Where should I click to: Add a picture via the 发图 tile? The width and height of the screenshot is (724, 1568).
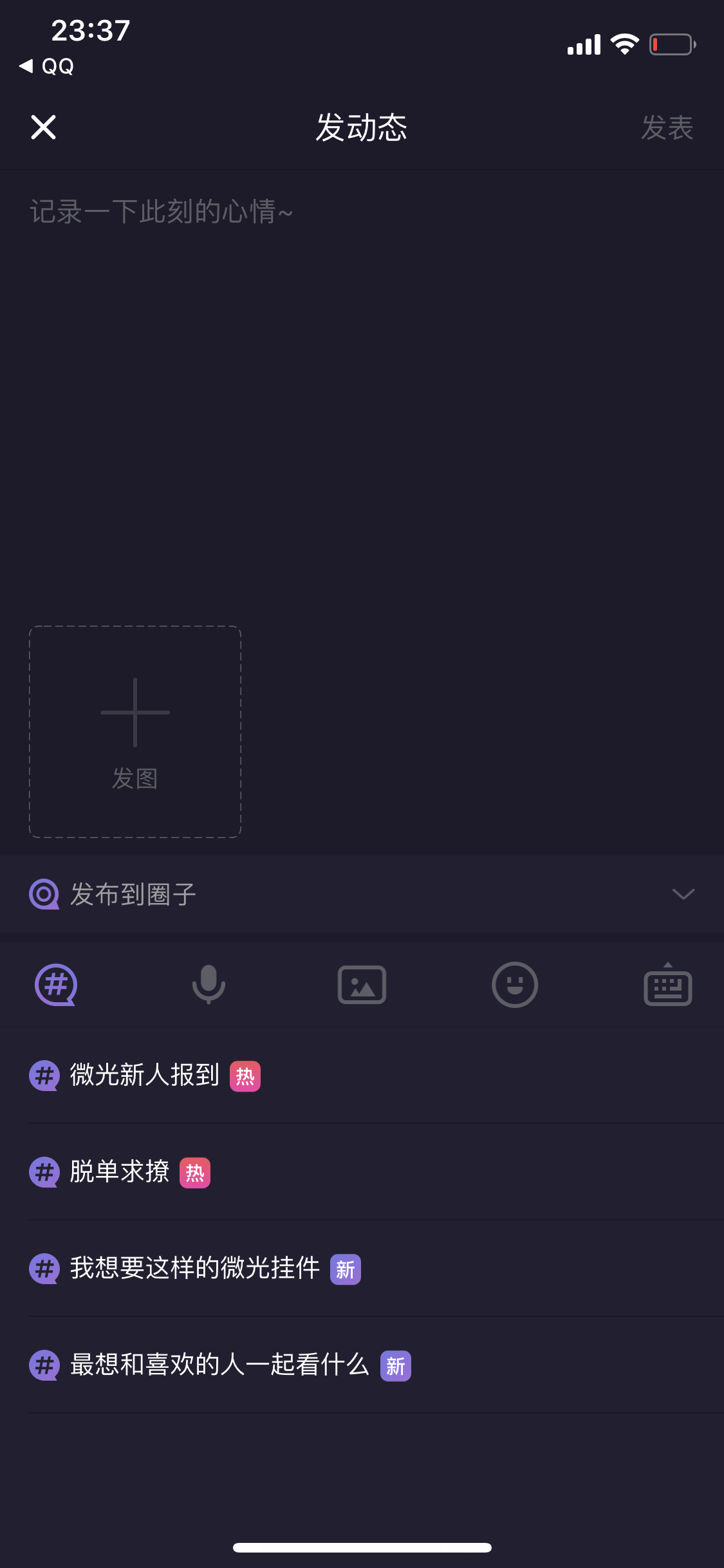(135, 732)
